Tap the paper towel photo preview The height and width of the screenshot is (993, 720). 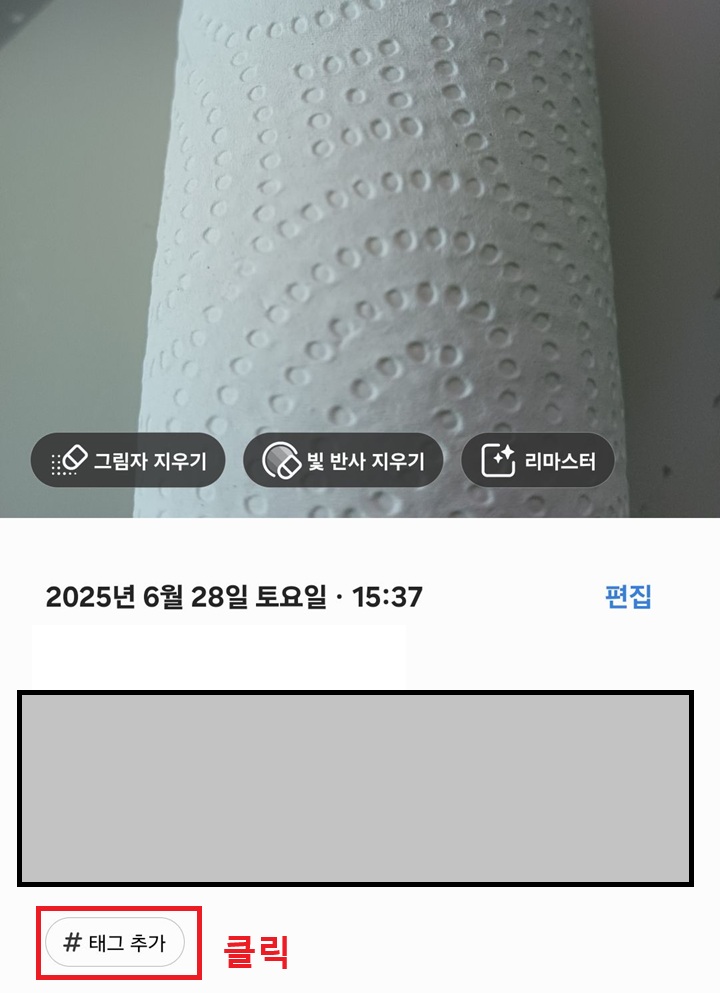coord(360,220)
